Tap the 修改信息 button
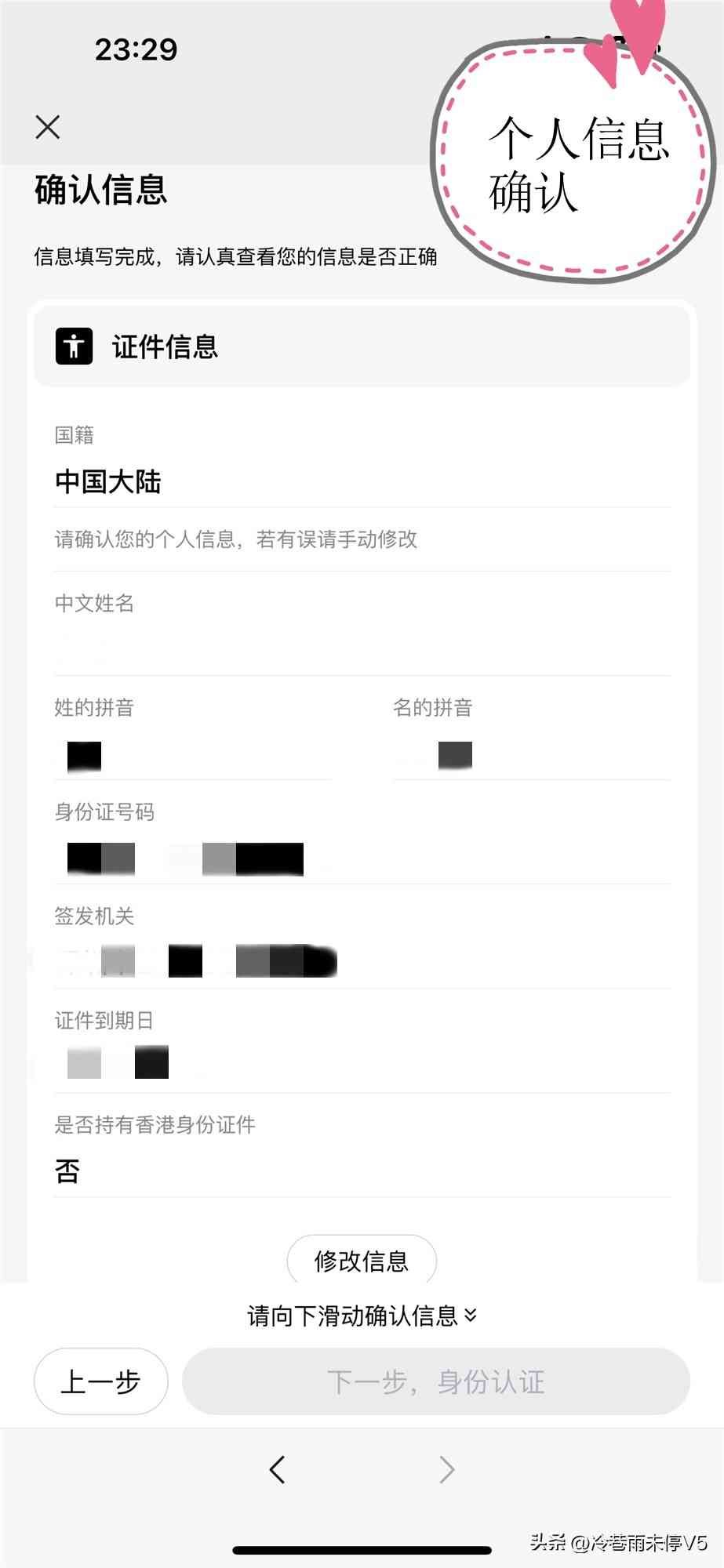Screen dimensions: 724x1568 click(362, 1261)
